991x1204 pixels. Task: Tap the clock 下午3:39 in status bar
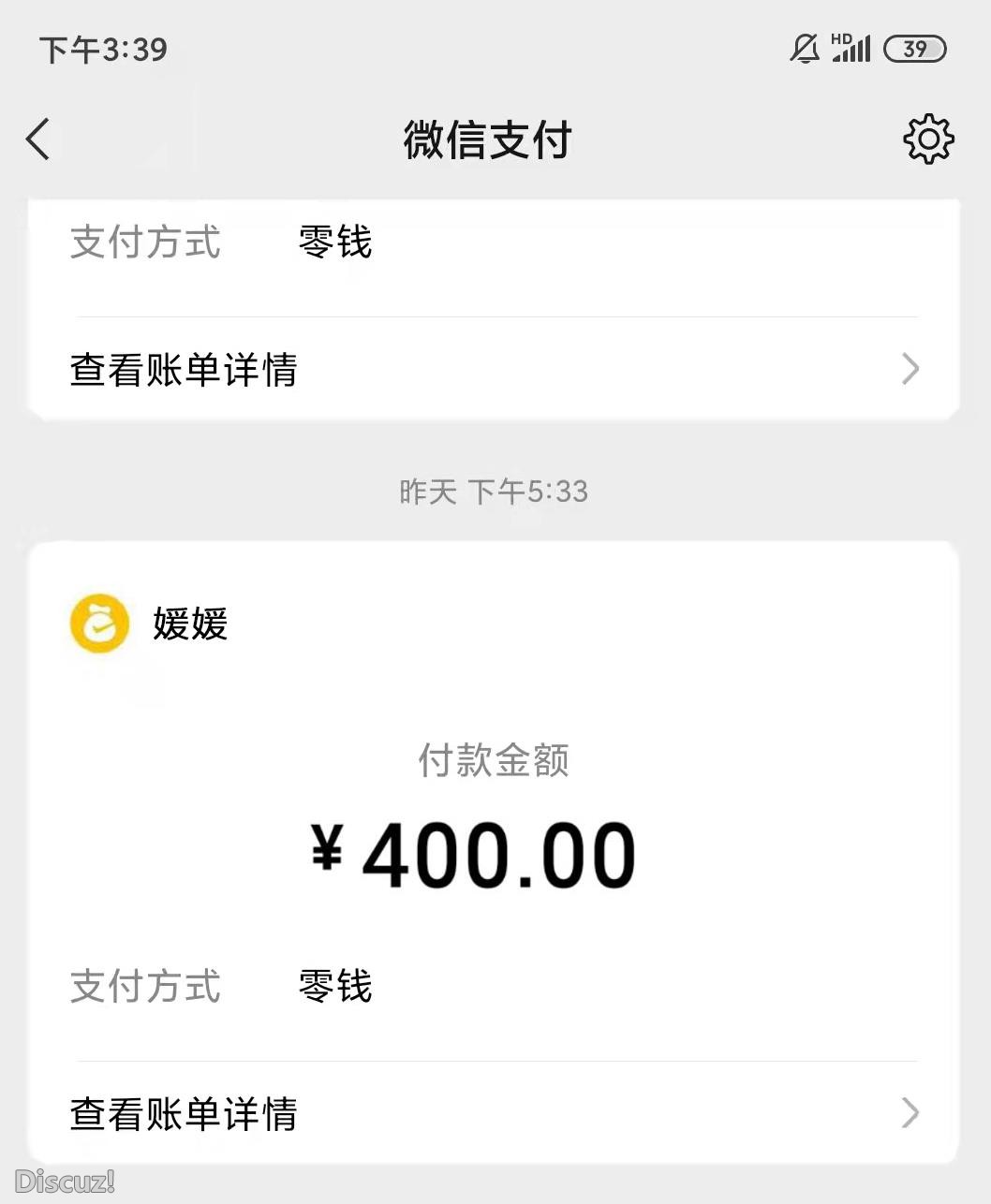click(101, 50)
